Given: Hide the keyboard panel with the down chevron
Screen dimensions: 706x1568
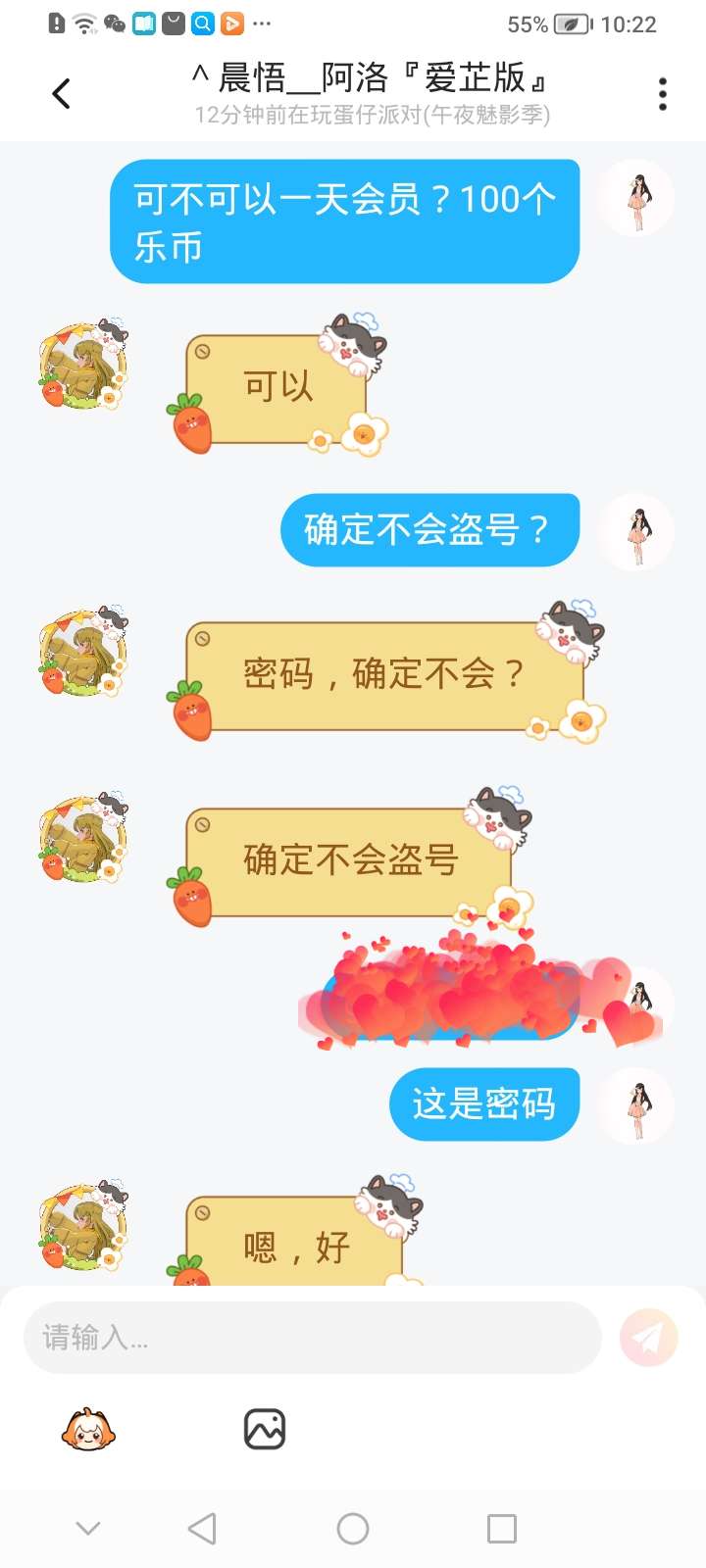Looking at the screenshot, I should [x=88, y=1528].
